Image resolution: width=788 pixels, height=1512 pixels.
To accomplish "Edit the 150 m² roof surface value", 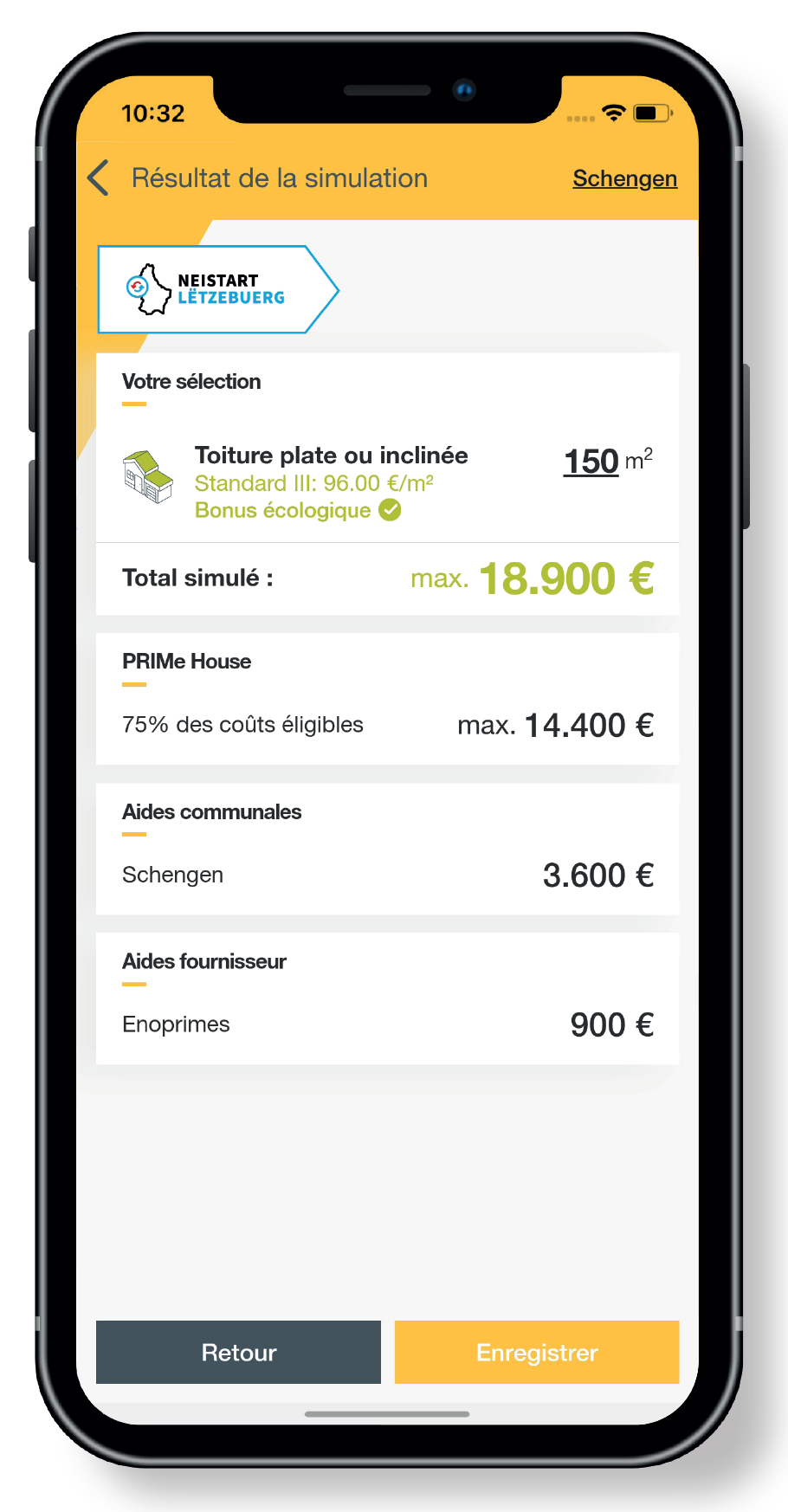I will [x=591, y=461].
